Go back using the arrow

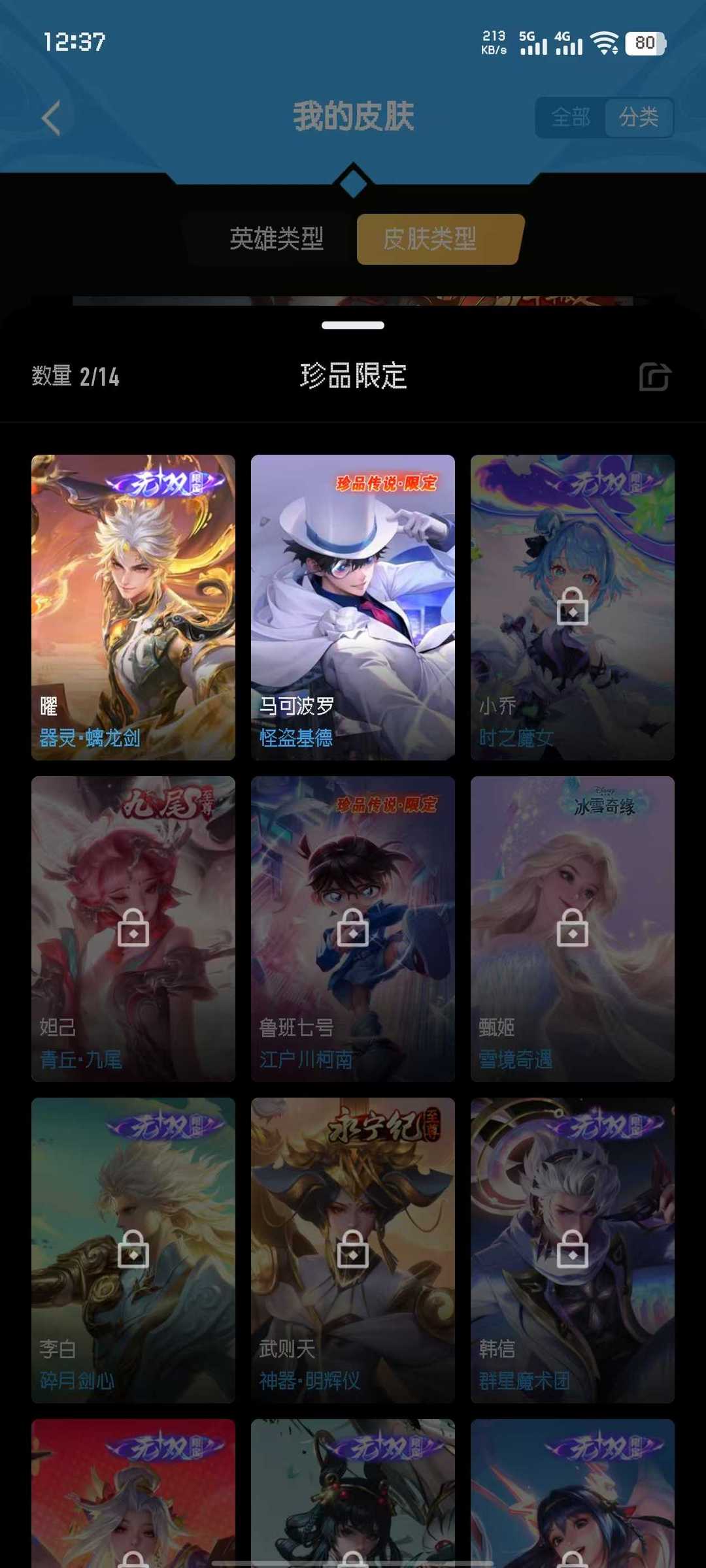point(51,118)
